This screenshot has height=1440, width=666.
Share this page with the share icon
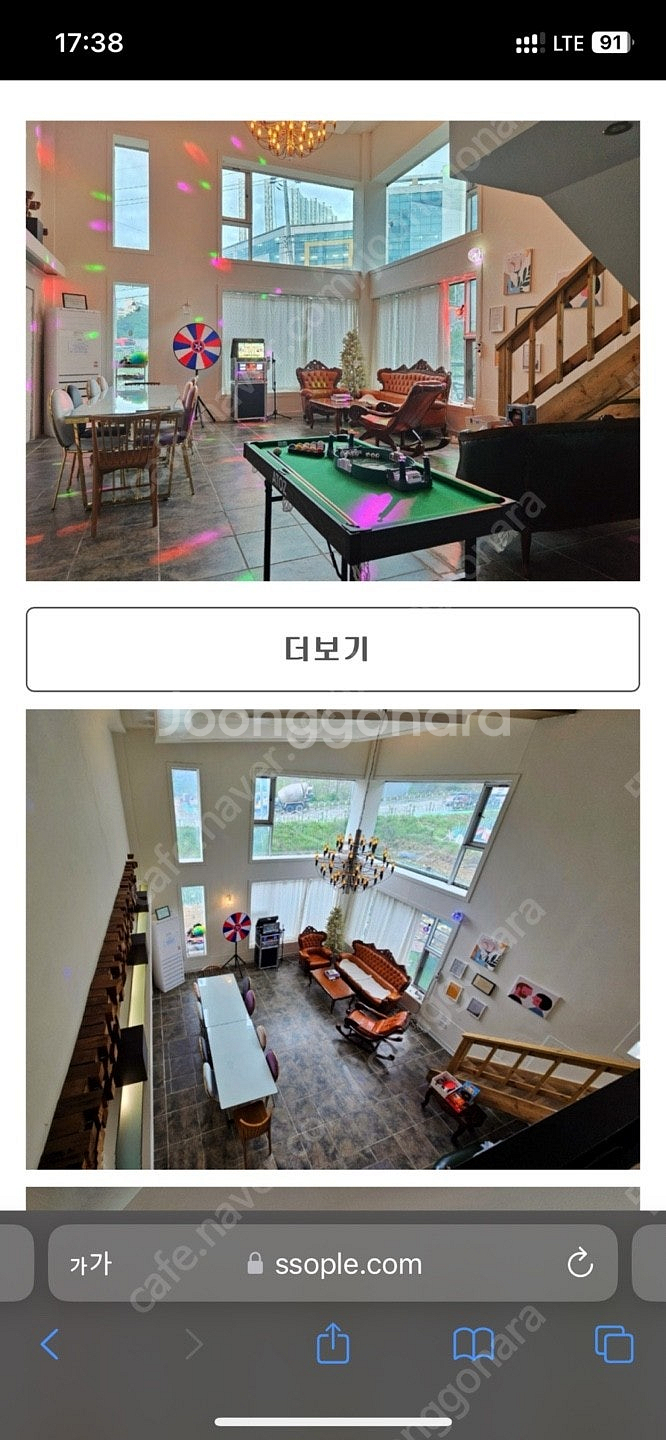[x=333, y=1343]
